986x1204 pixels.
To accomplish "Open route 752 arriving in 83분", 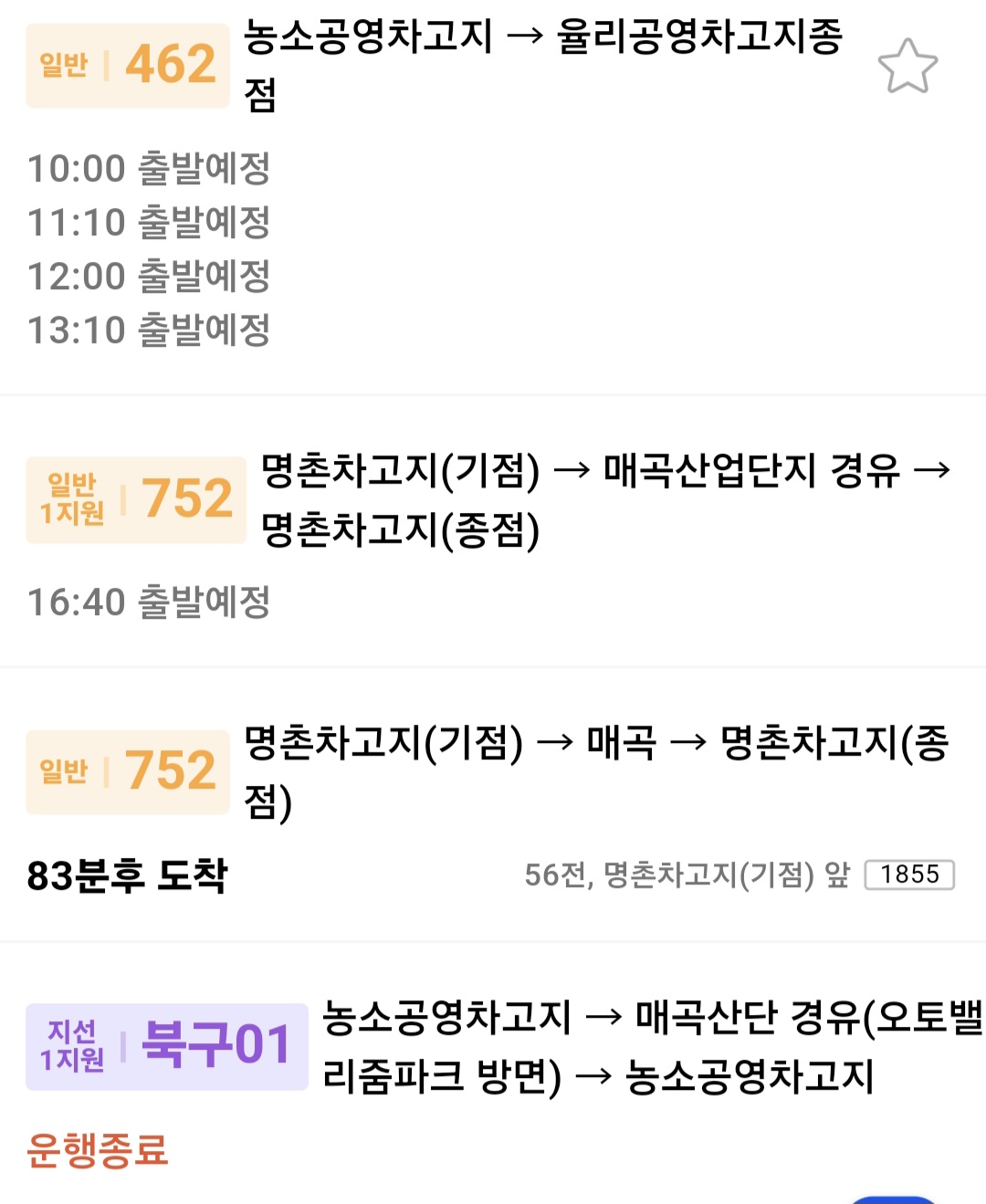I will (x=595, y=770).
